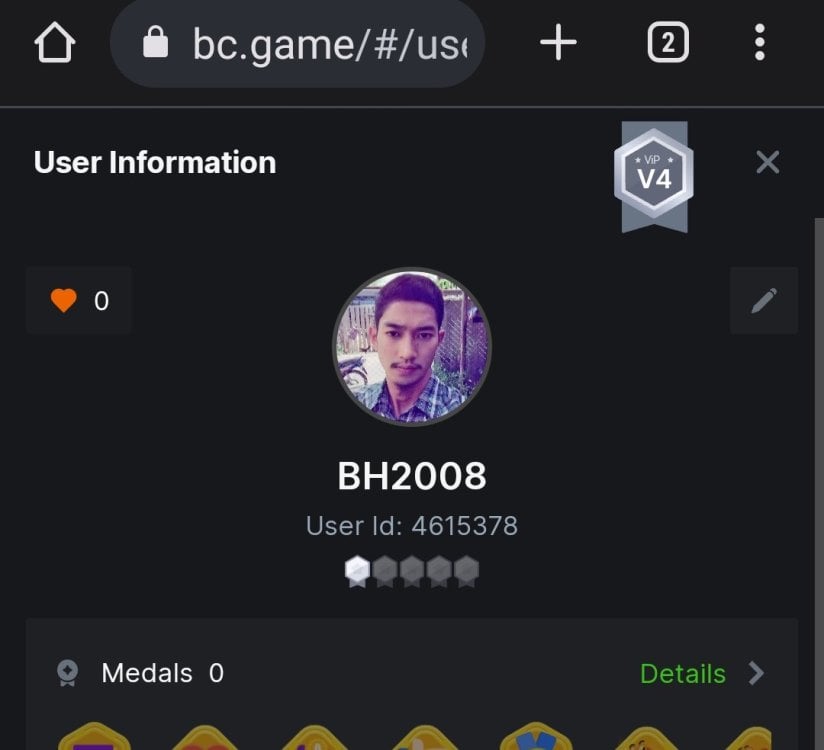
Task: View the open tabs switcher
Action: coord(667,43)
